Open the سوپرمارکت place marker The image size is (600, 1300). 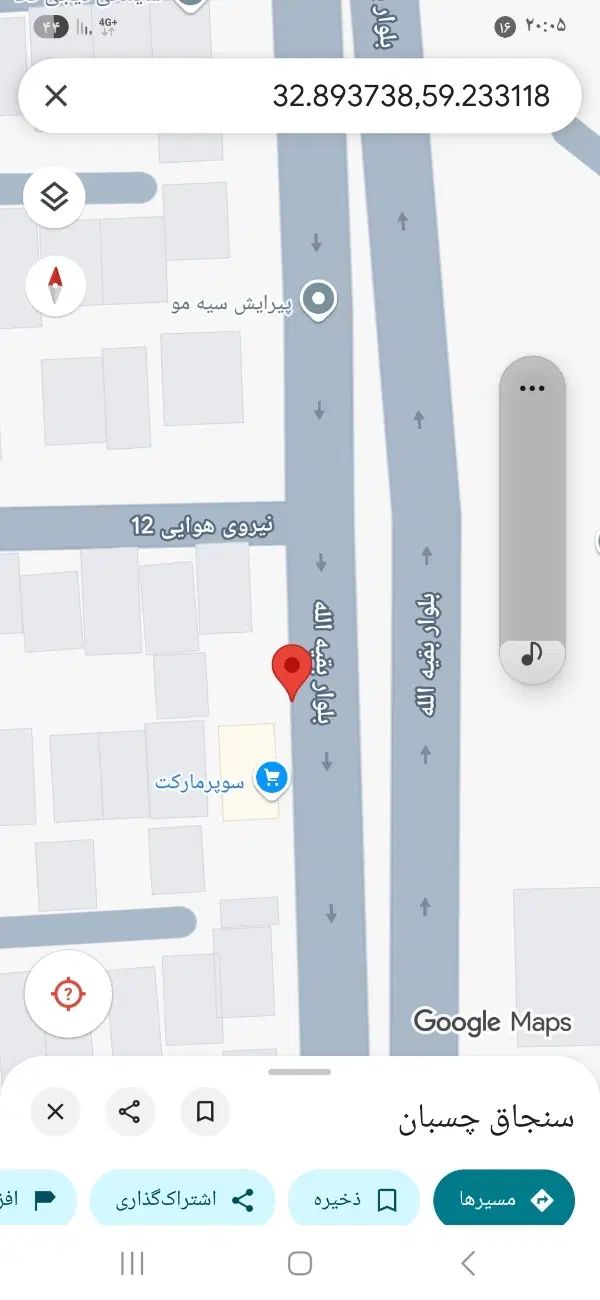(271, 779)
